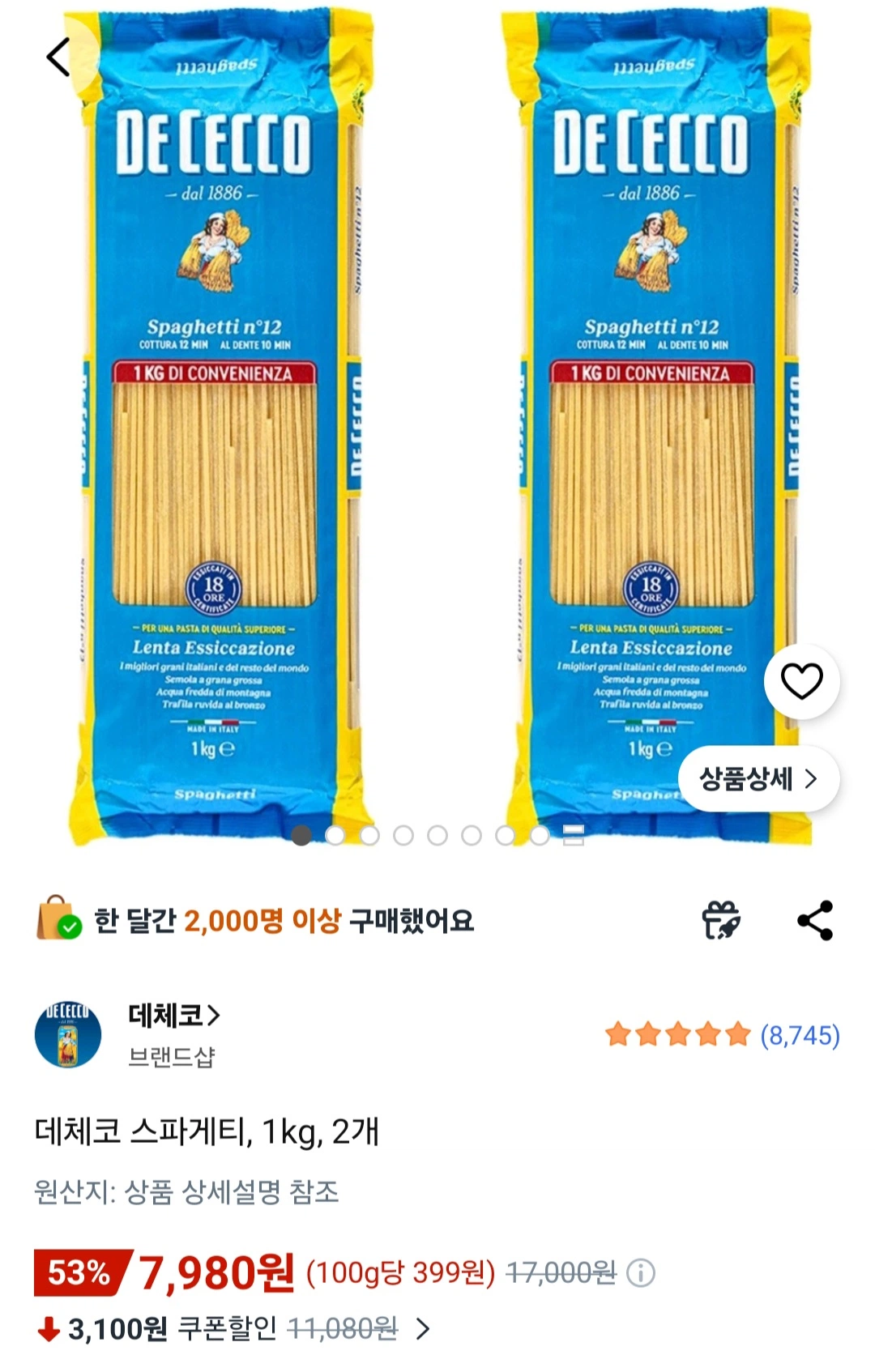The height and width of the screenshot is (1372, 875).
Task: Visit the 데체코 brand shop
Action: click(x=174, y=1015)
